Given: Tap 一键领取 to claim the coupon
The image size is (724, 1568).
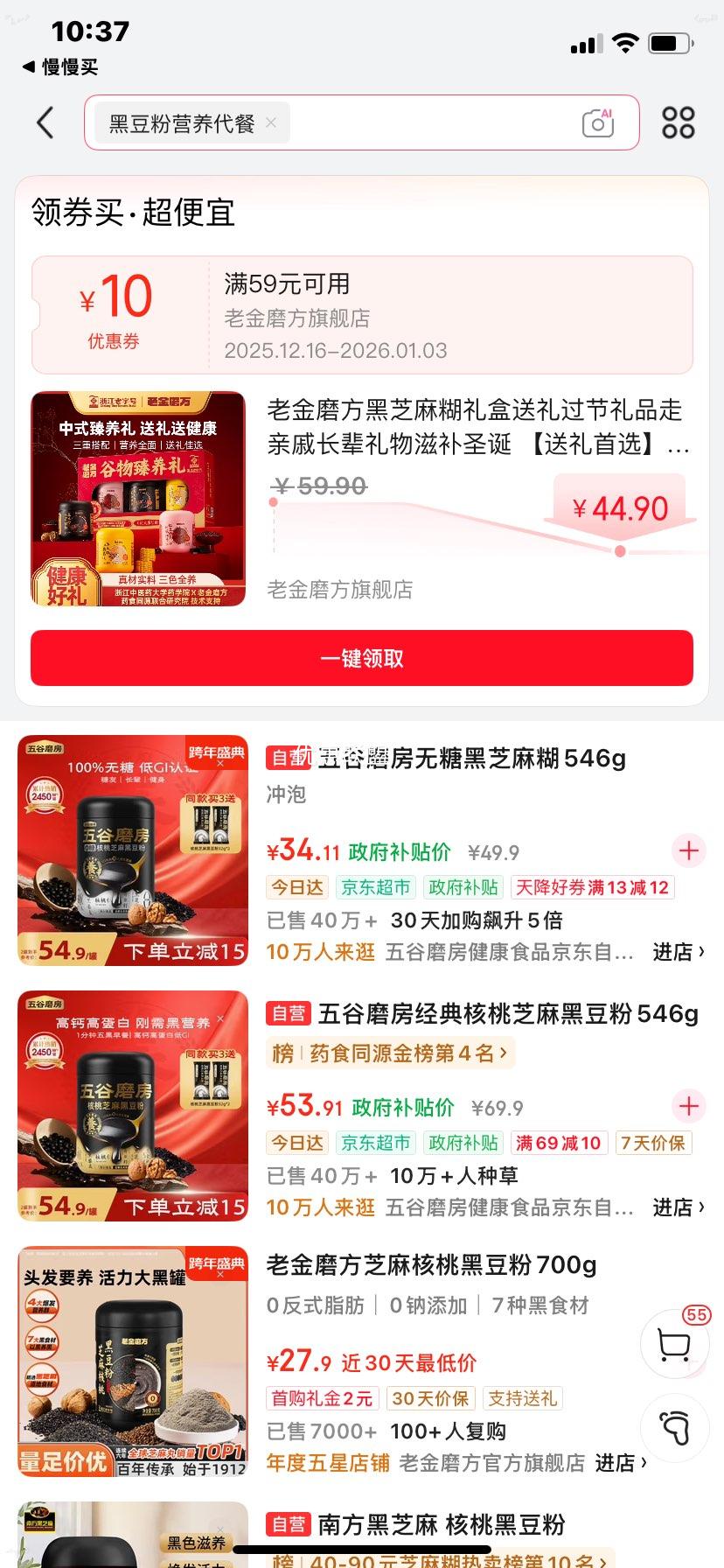Looking at the screenshot, I should (x=361, y=659).
